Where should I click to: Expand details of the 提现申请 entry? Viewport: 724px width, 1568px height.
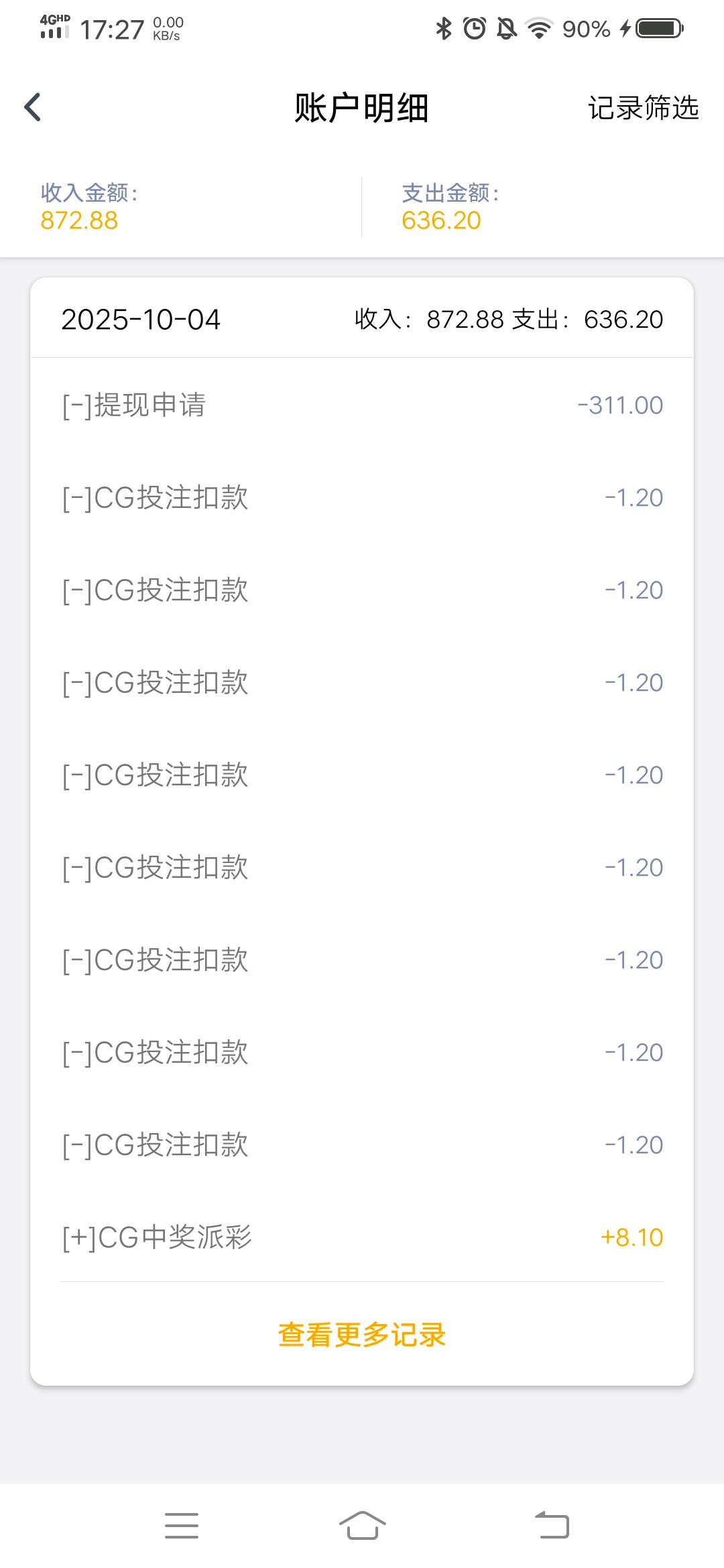[362, 405]
